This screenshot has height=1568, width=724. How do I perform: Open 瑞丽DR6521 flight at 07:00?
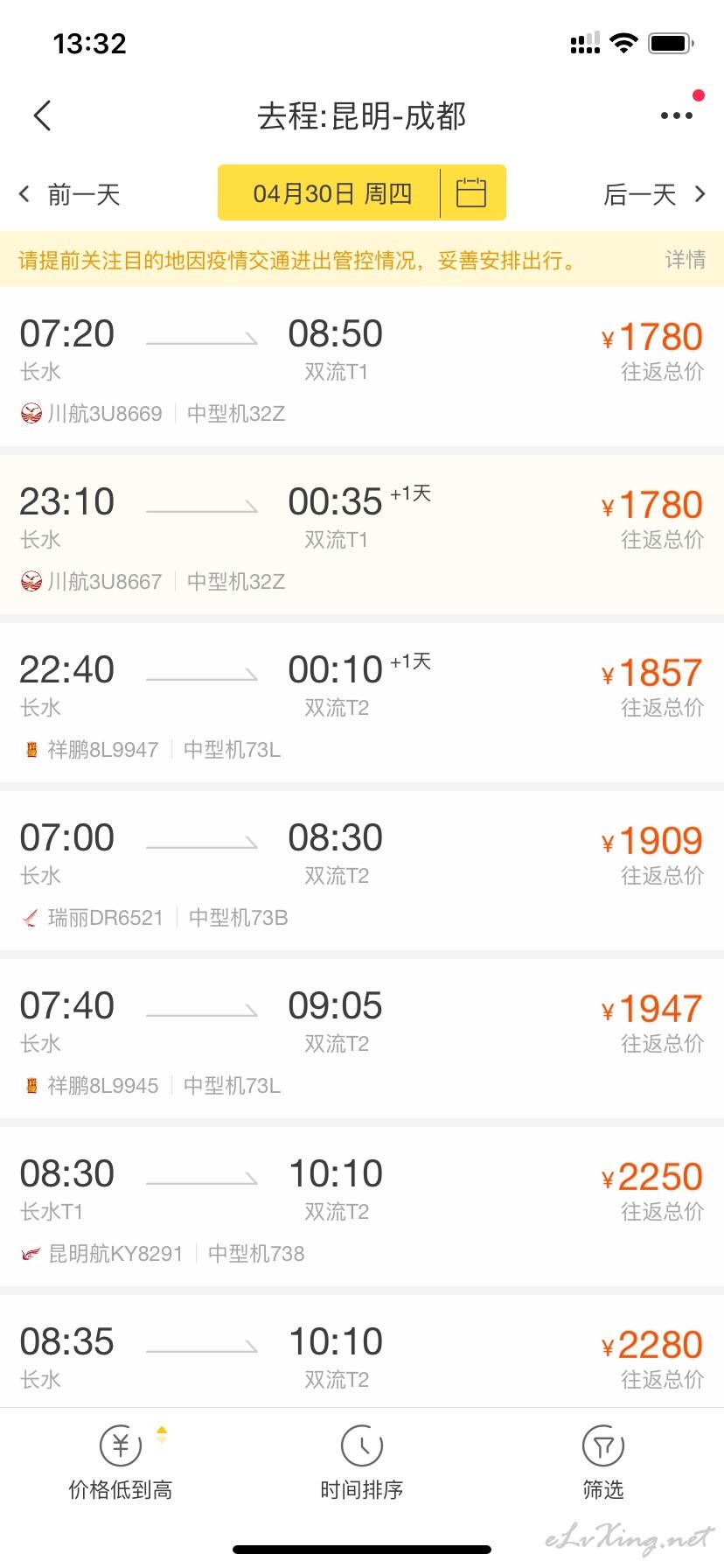click(362, 871)
